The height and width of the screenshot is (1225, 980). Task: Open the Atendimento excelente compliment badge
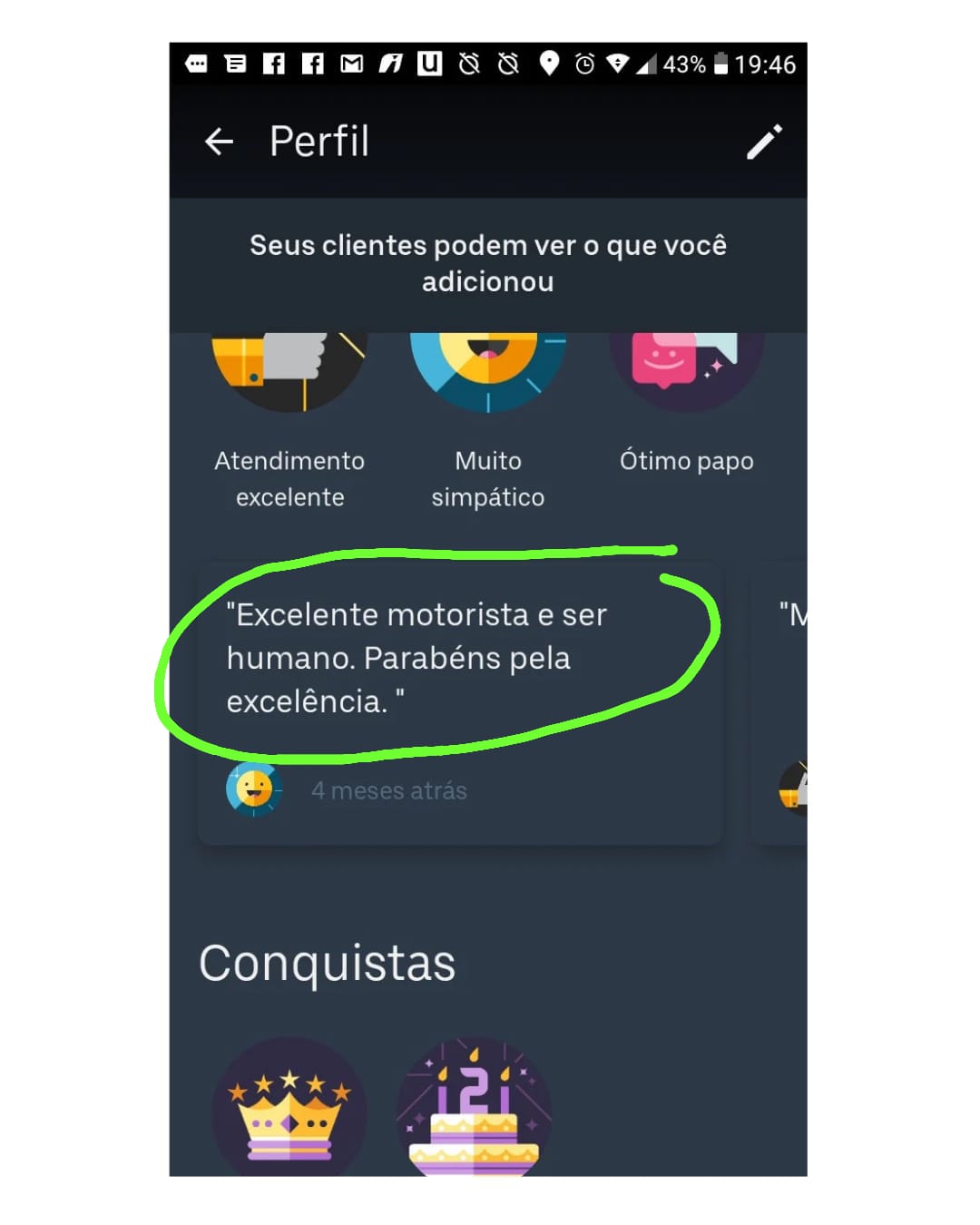tap(289, 372)
